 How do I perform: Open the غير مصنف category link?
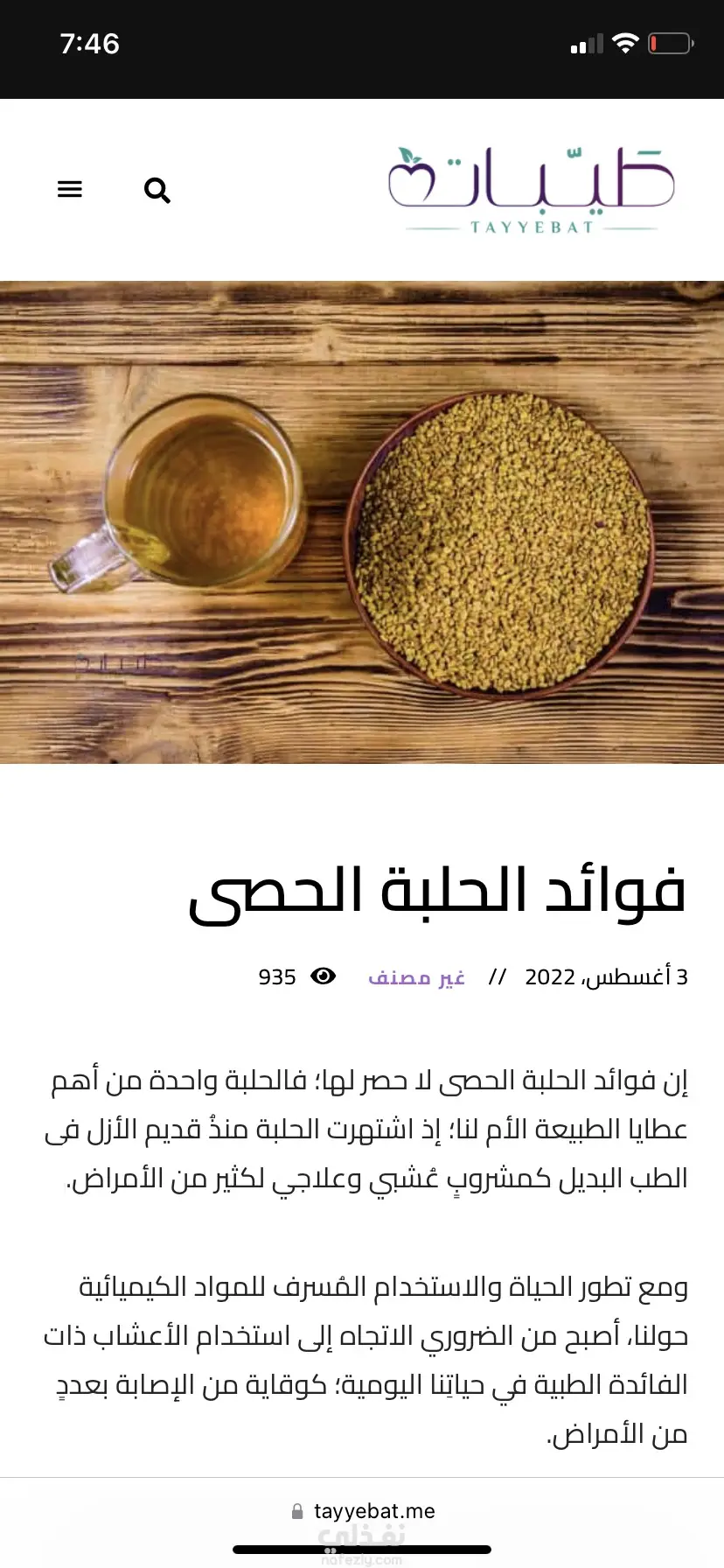(416, 977)
